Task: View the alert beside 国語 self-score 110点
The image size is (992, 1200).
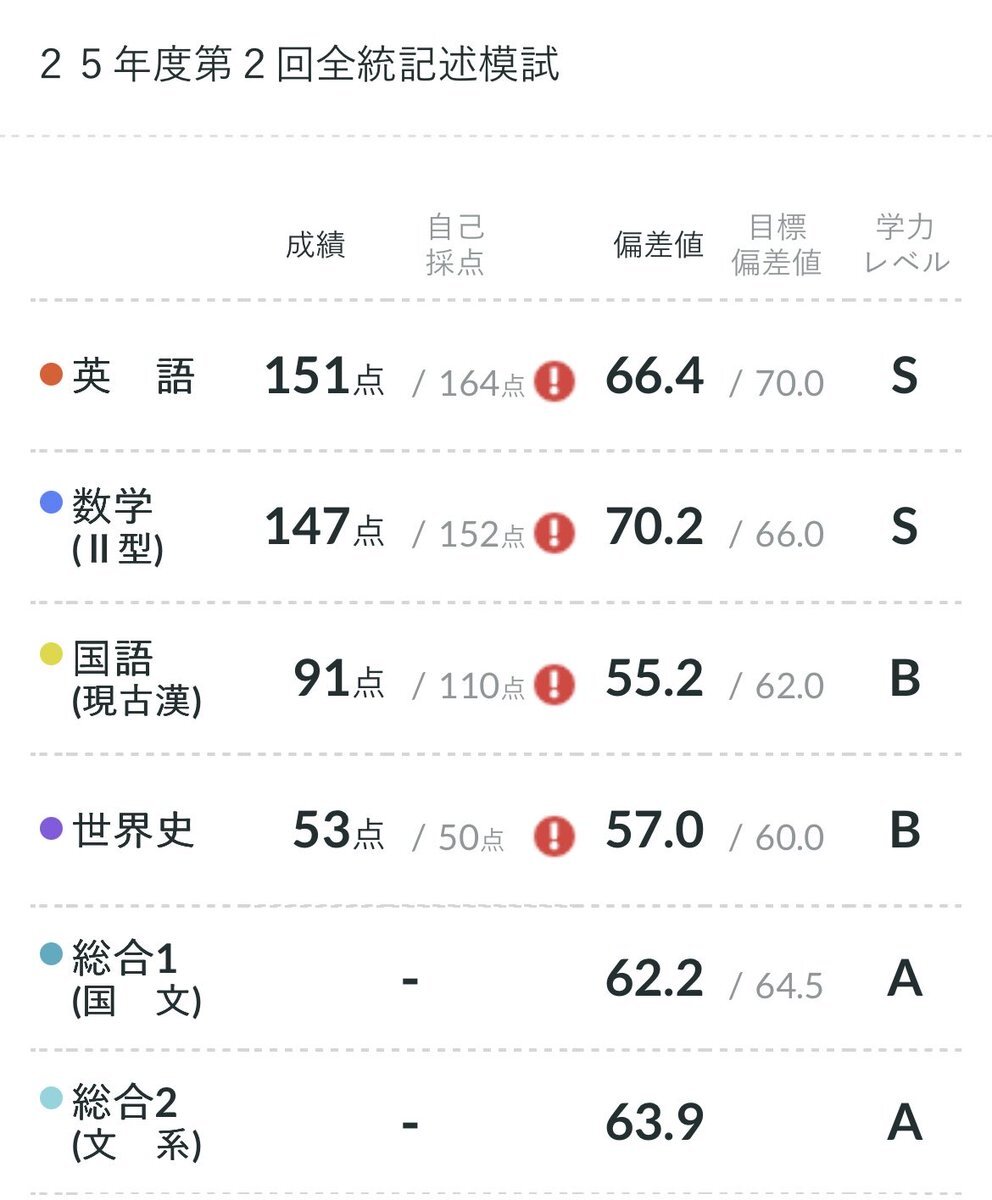Action: (554, 685)
